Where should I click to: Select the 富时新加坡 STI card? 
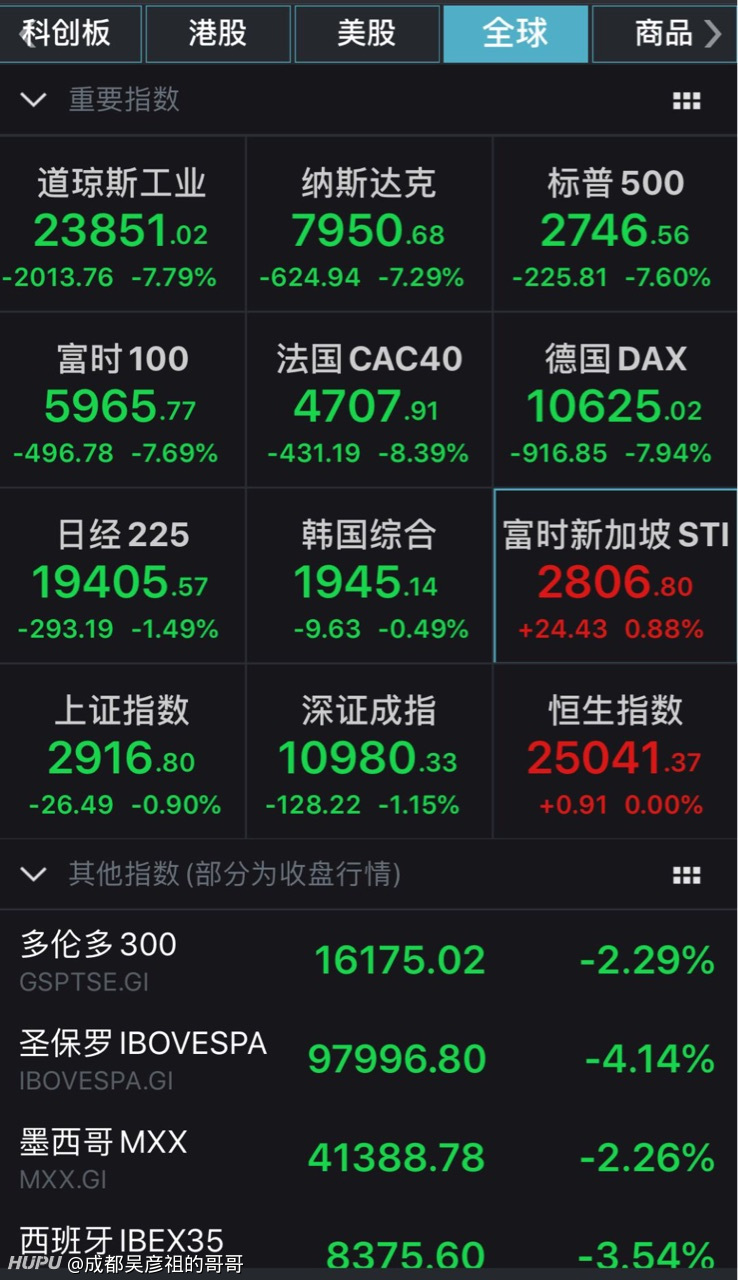coord(616,576)
